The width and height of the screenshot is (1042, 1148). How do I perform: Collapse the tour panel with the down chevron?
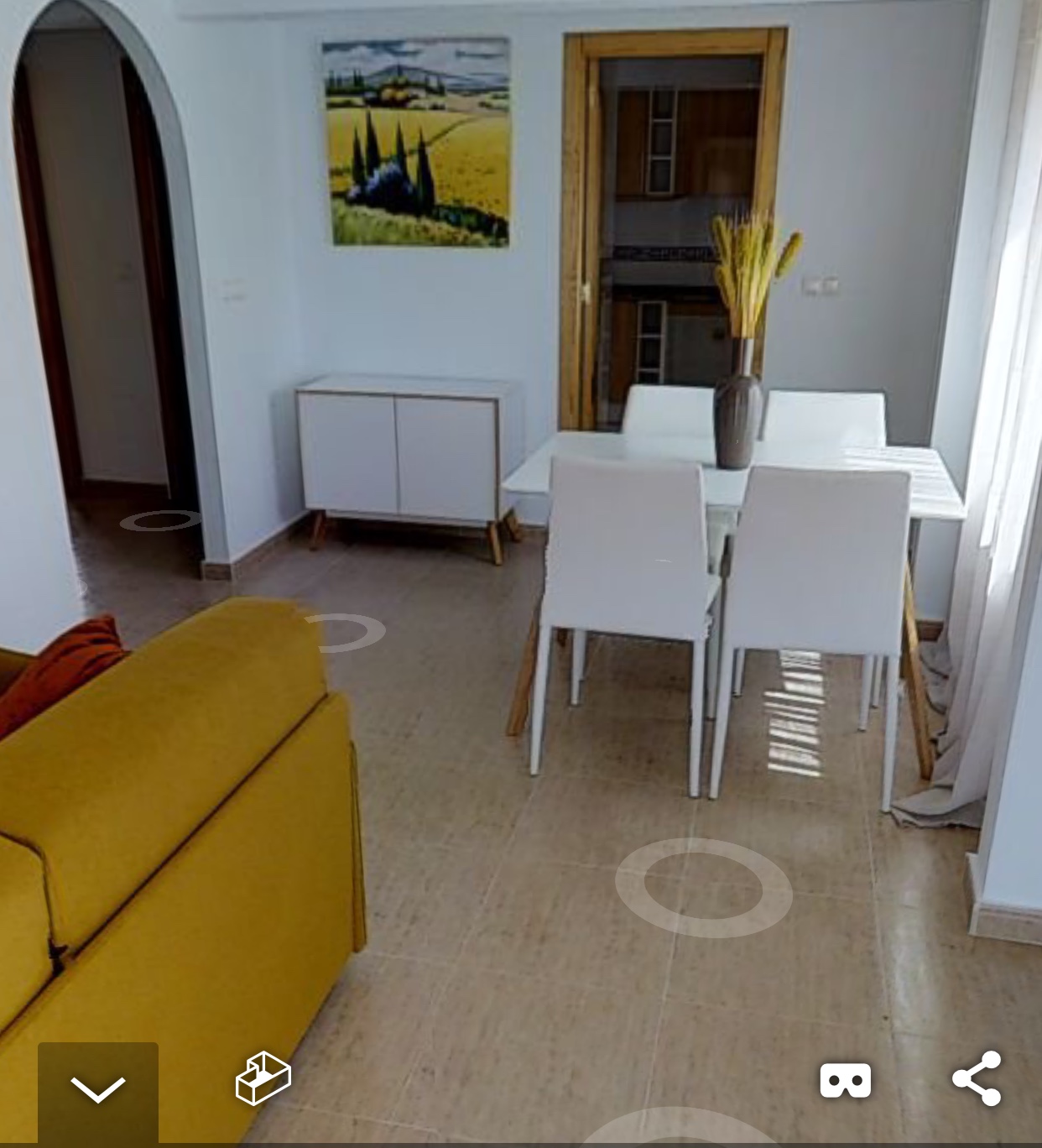98,1089
